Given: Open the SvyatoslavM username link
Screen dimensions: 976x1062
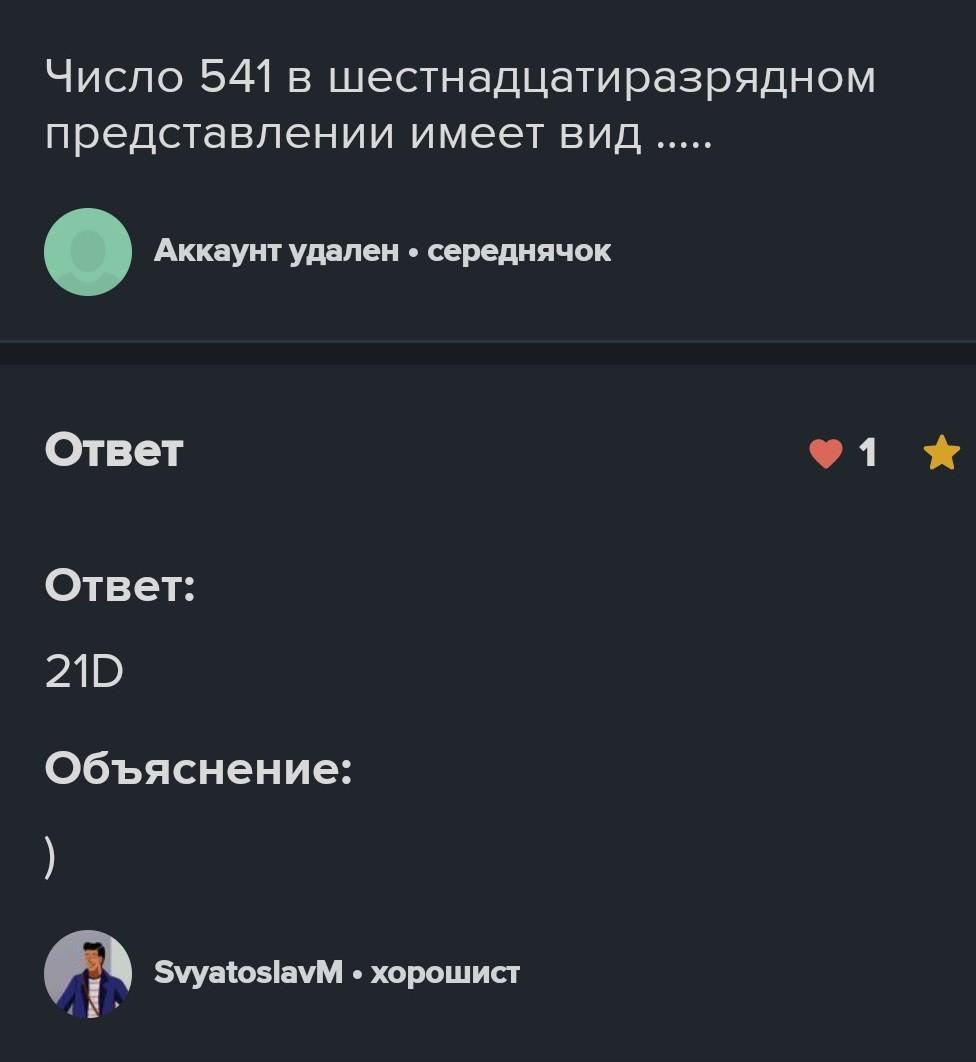Looking at the screenshot, I should pos(248,972).
